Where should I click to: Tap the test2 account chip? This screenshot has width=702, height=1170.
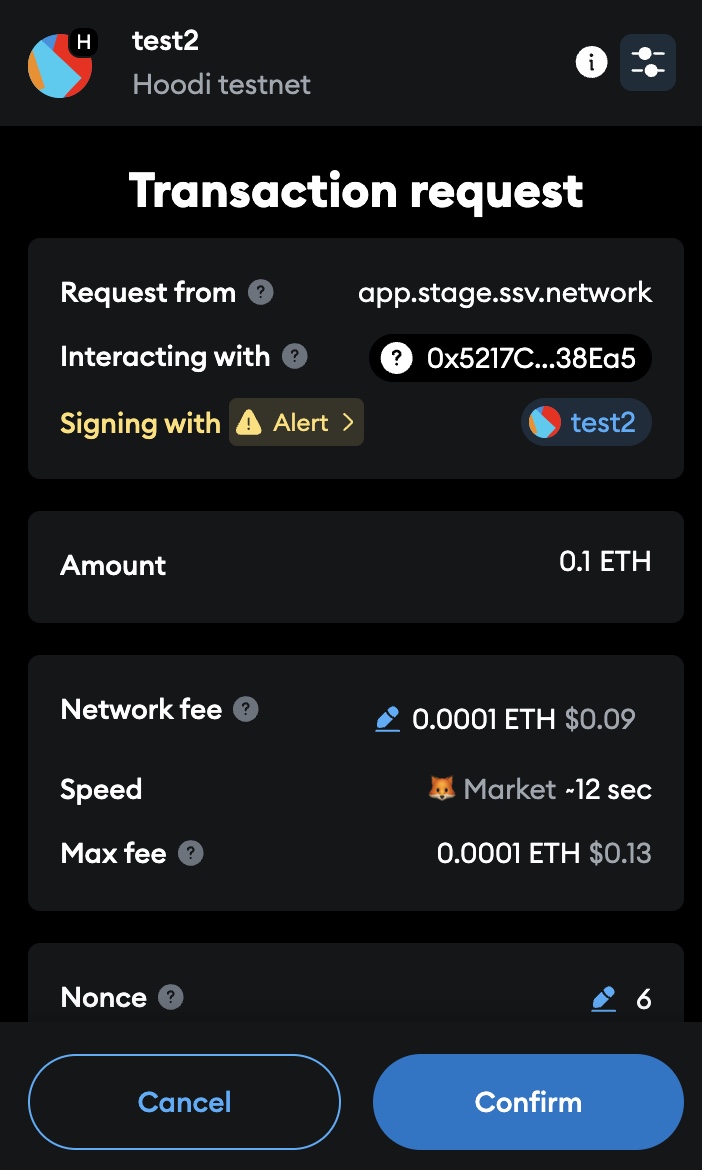pyautogui.click(x=586, y=422)
